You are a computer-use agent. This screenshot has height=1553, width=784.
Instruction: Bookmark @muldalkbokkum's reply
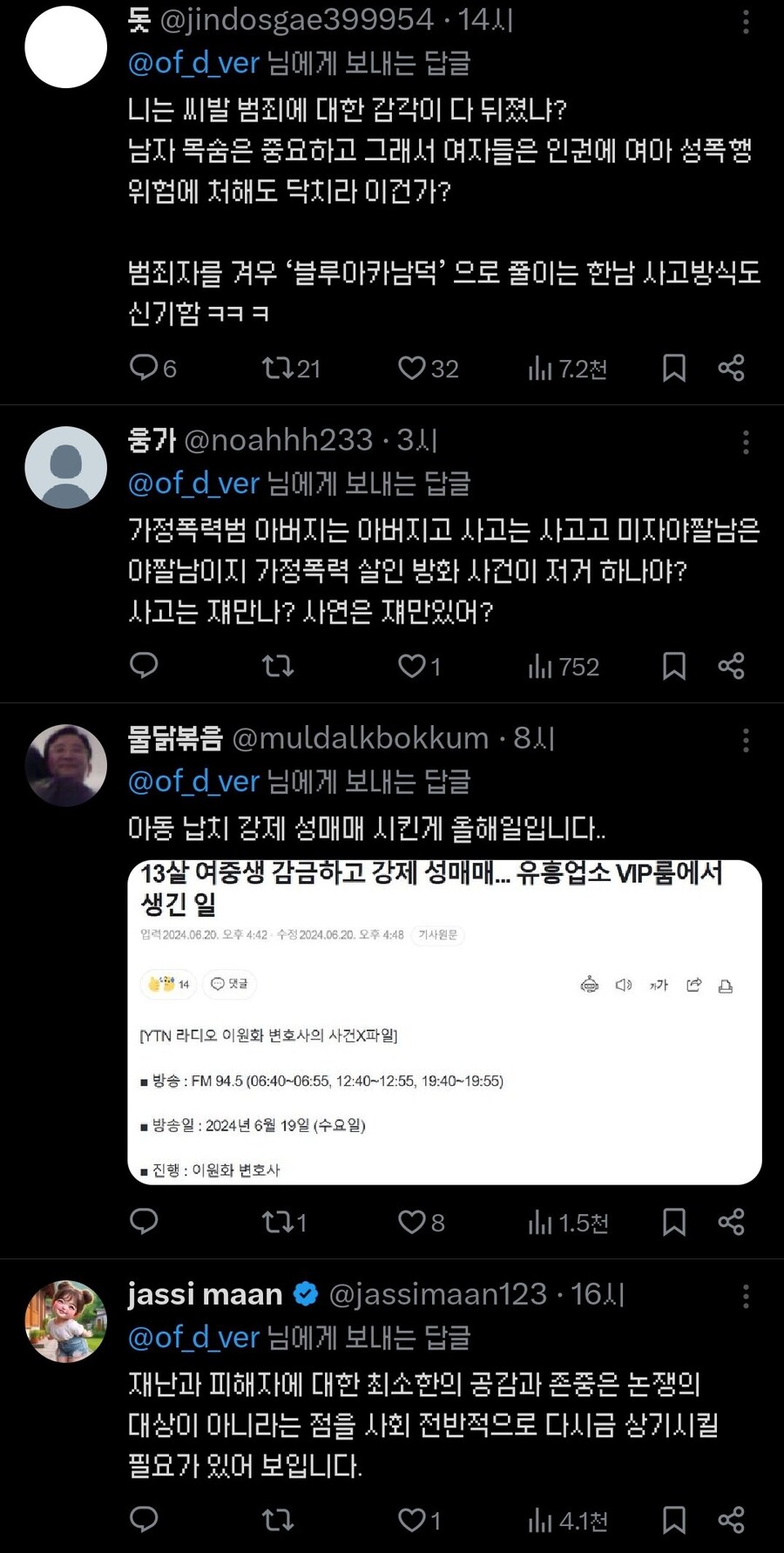point(673,1223)
